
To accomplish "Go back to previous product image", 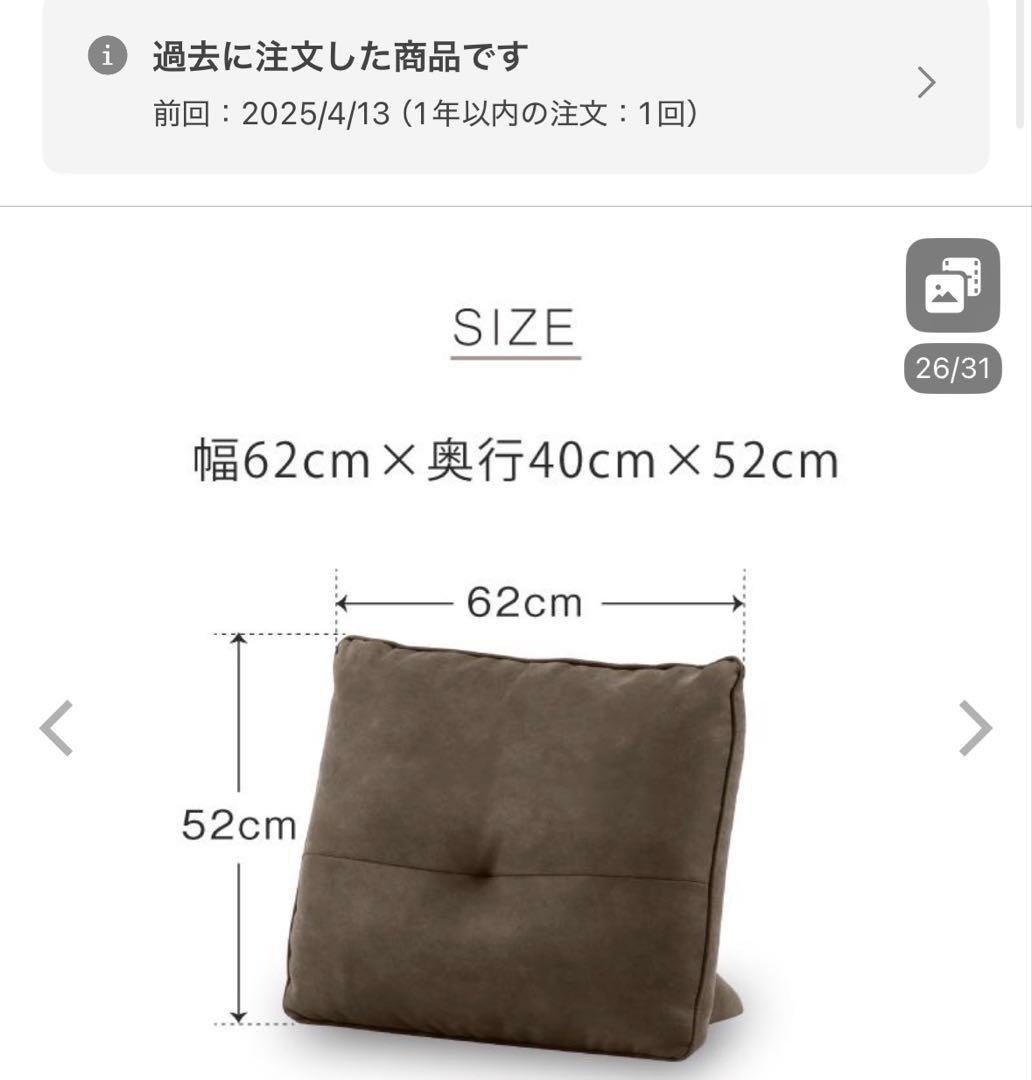I will tap(56, 726).
